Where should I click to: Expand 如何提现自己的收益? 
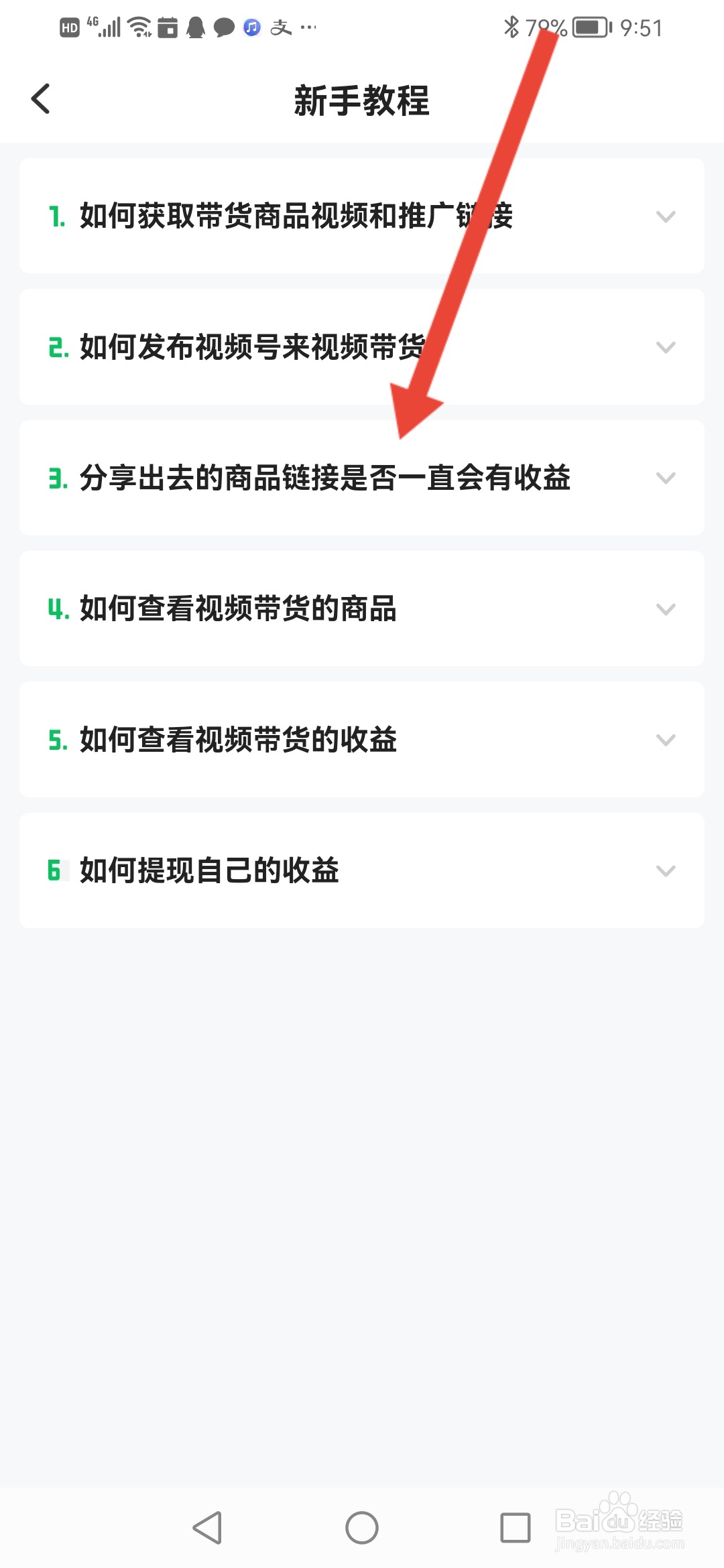pos(362,870)
